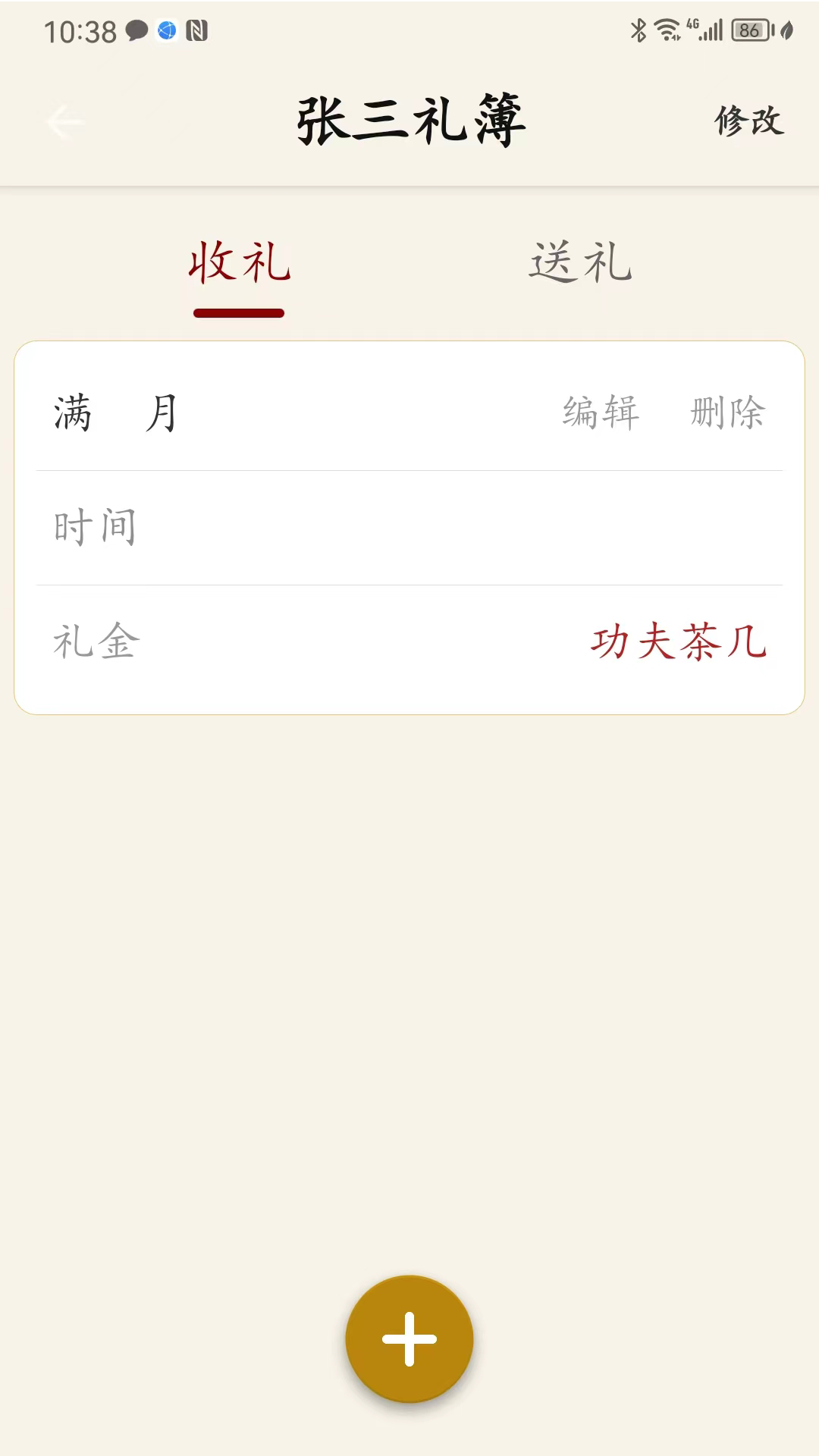Tap the NFC status bar icon

196,32
